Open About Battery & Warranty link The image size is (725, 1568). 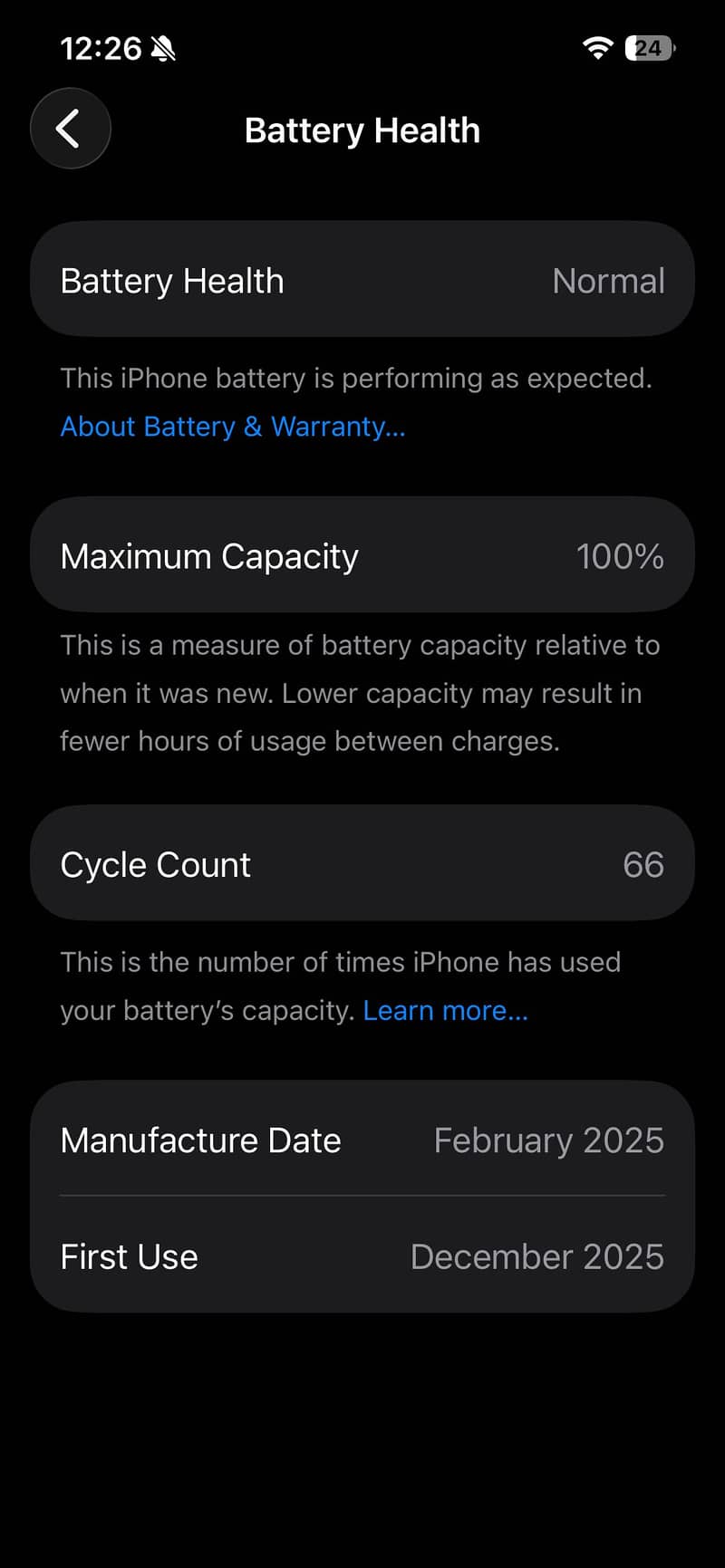pyautogui.click(x=232, y=426)
